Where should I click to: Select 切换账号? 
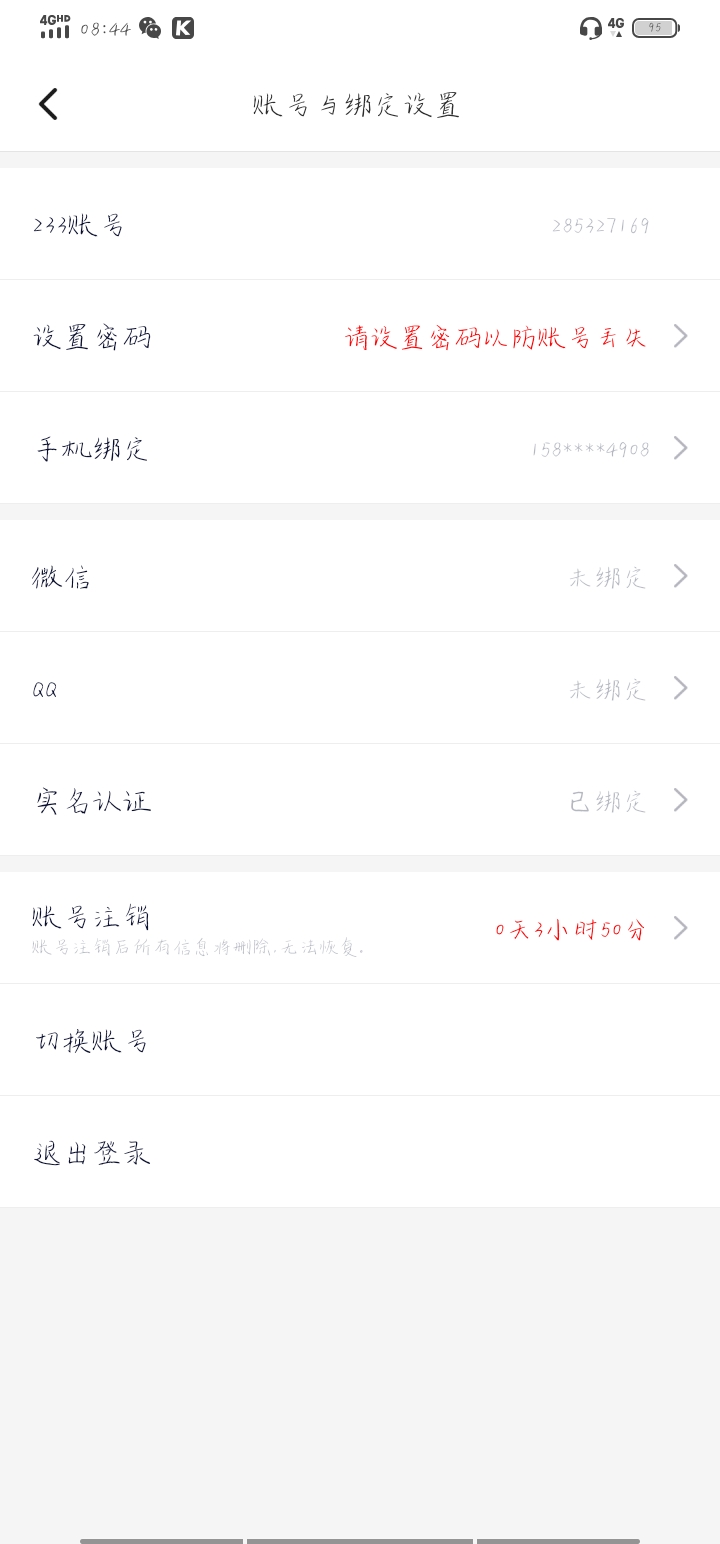coord(360,1040)
